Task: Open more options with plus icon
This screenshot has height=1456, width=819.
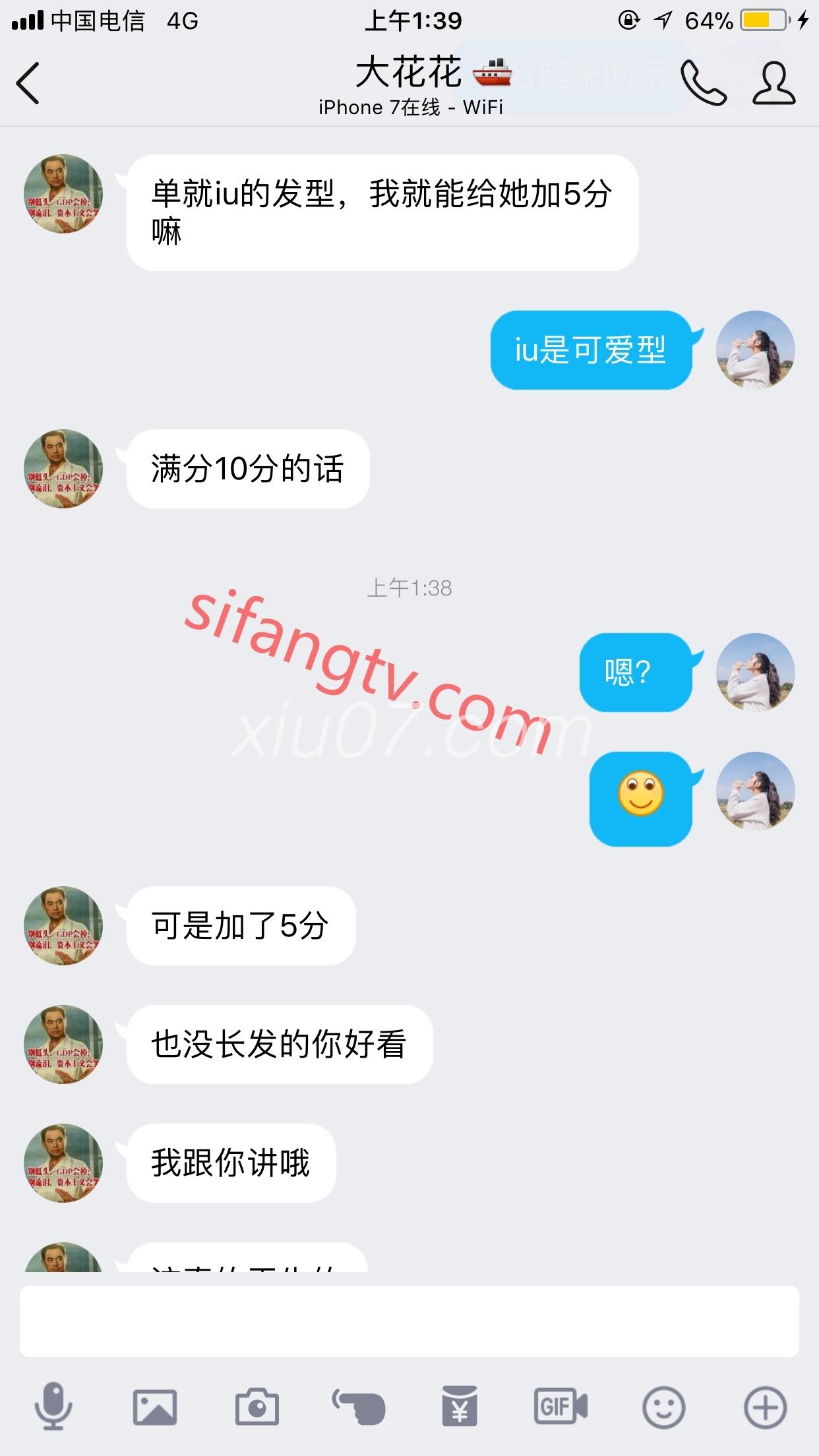Action: coord(765,1407)
